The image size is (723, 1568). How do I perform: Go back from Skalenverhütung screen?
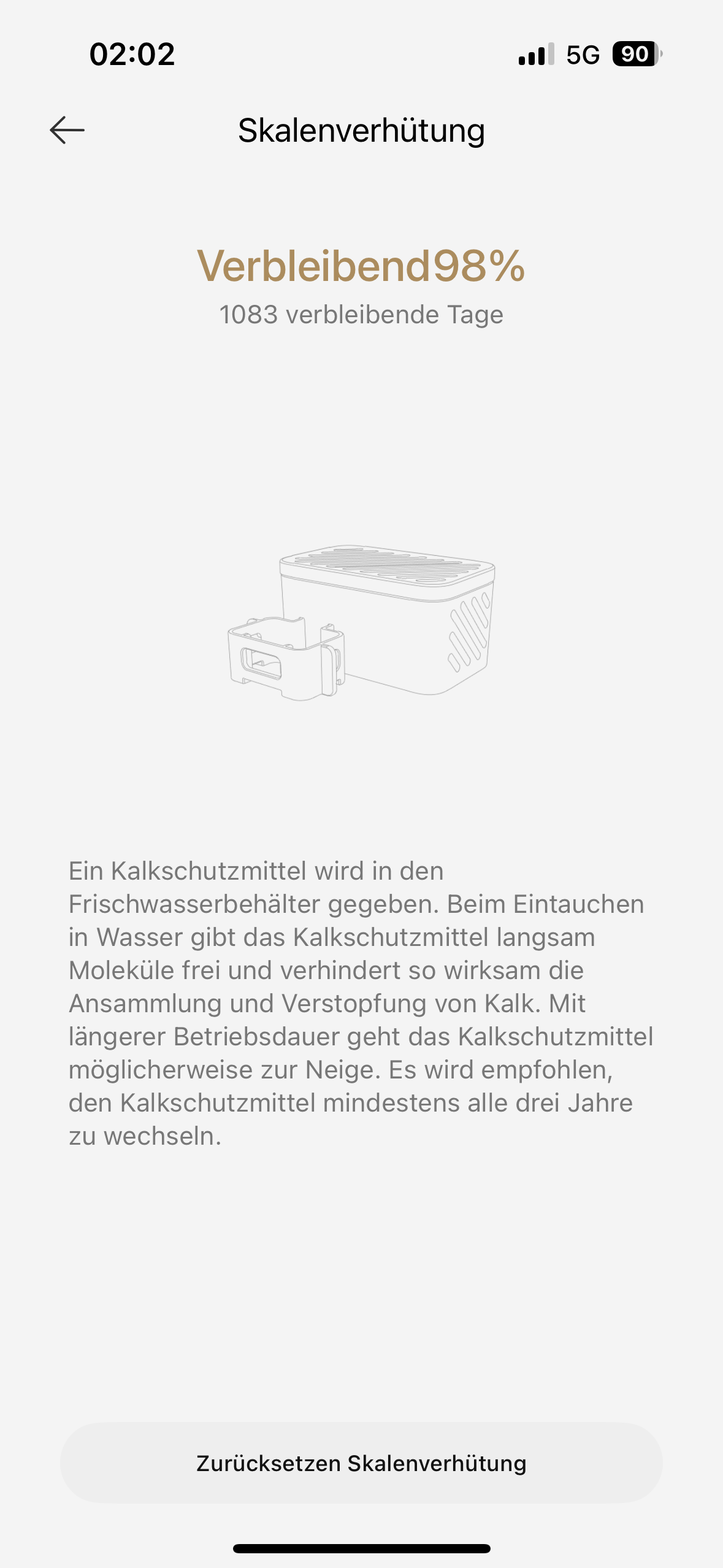[67, 130]
